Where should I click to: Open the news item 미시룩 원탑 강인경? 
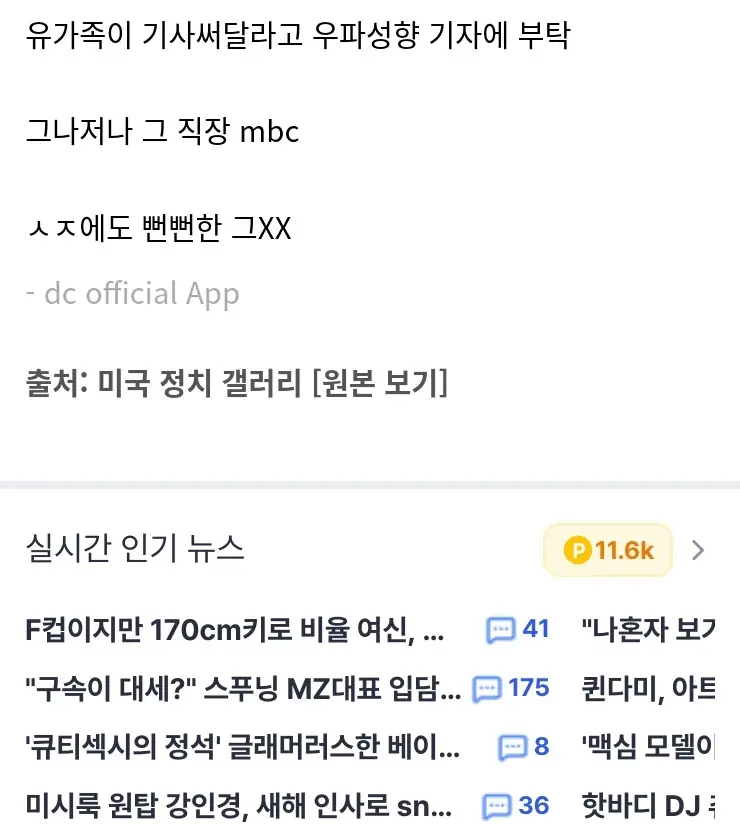(x=238, y=804)
